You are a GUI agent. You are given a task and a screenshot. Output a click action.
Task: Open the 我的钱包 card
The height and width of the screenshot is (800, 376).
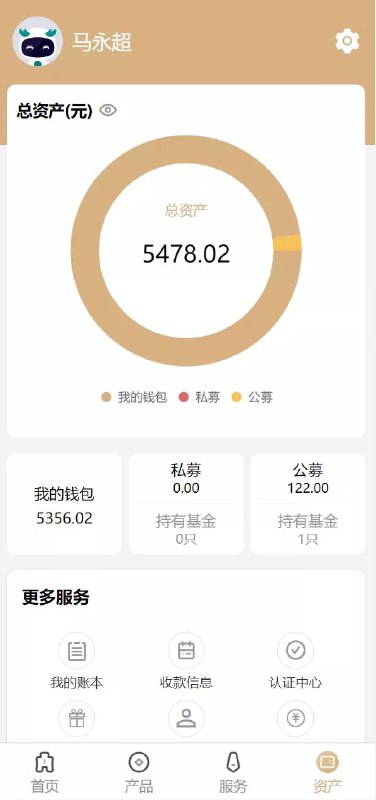(64, 504)
